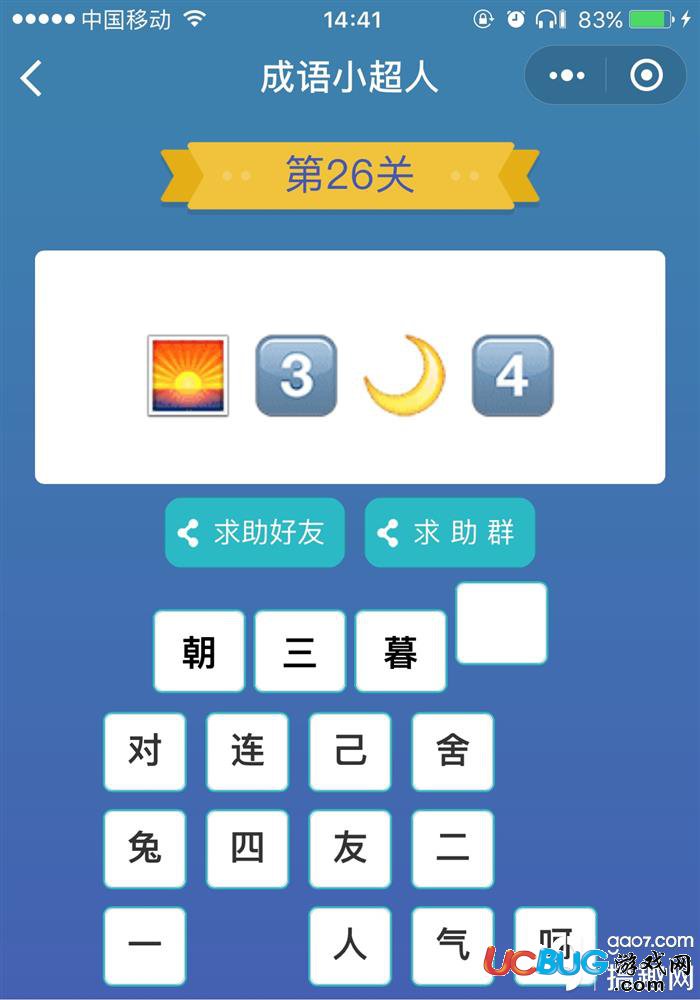This screenshot has height=1000, width=700.
Task: Ask a friend for help (求助好友)
Action: pos(254,532)
